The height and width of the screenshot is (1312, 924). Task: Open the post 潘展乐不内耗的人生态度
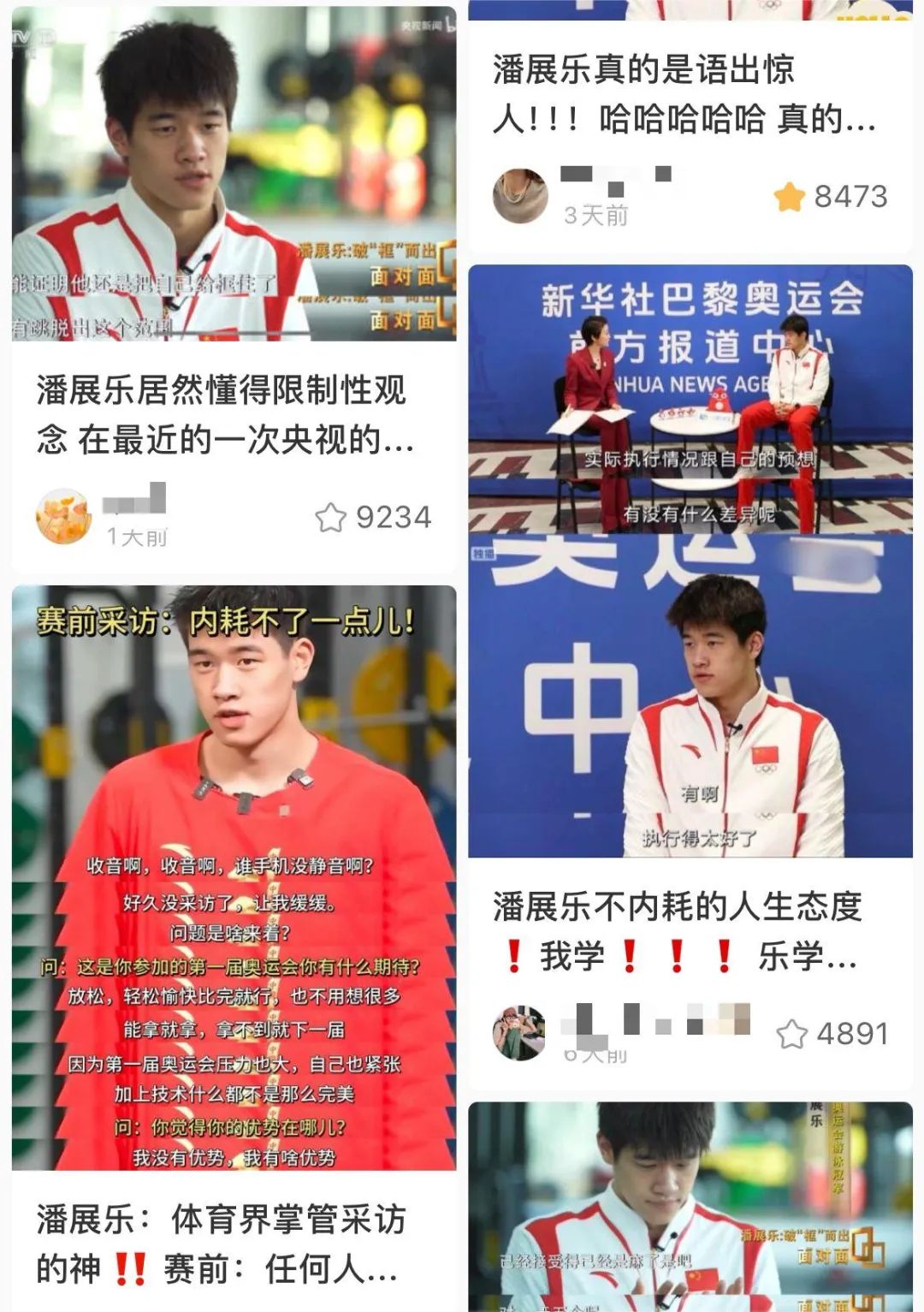click(x=676, y=930)
